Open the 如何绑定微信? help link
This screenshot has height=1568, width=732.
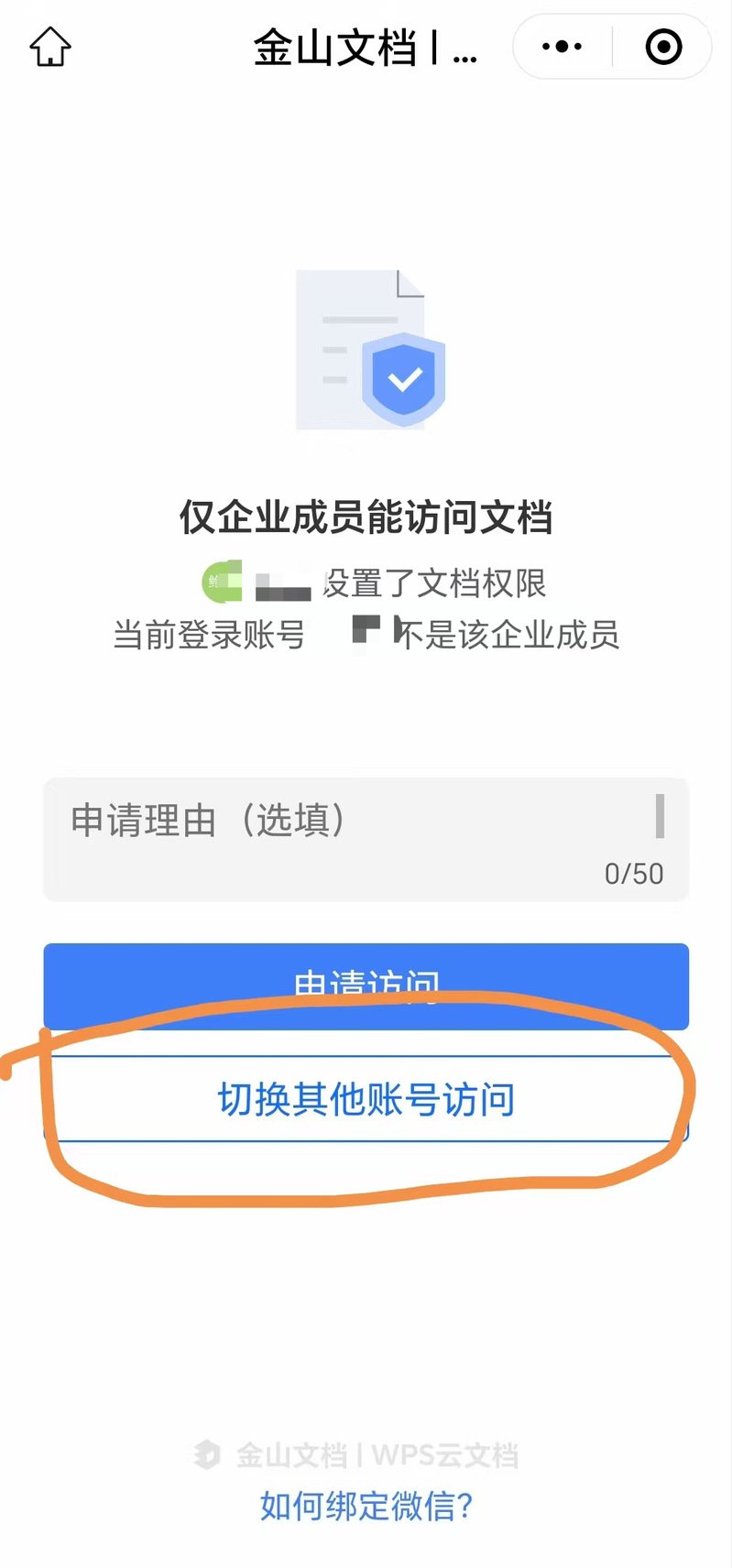coord(366,1506)
